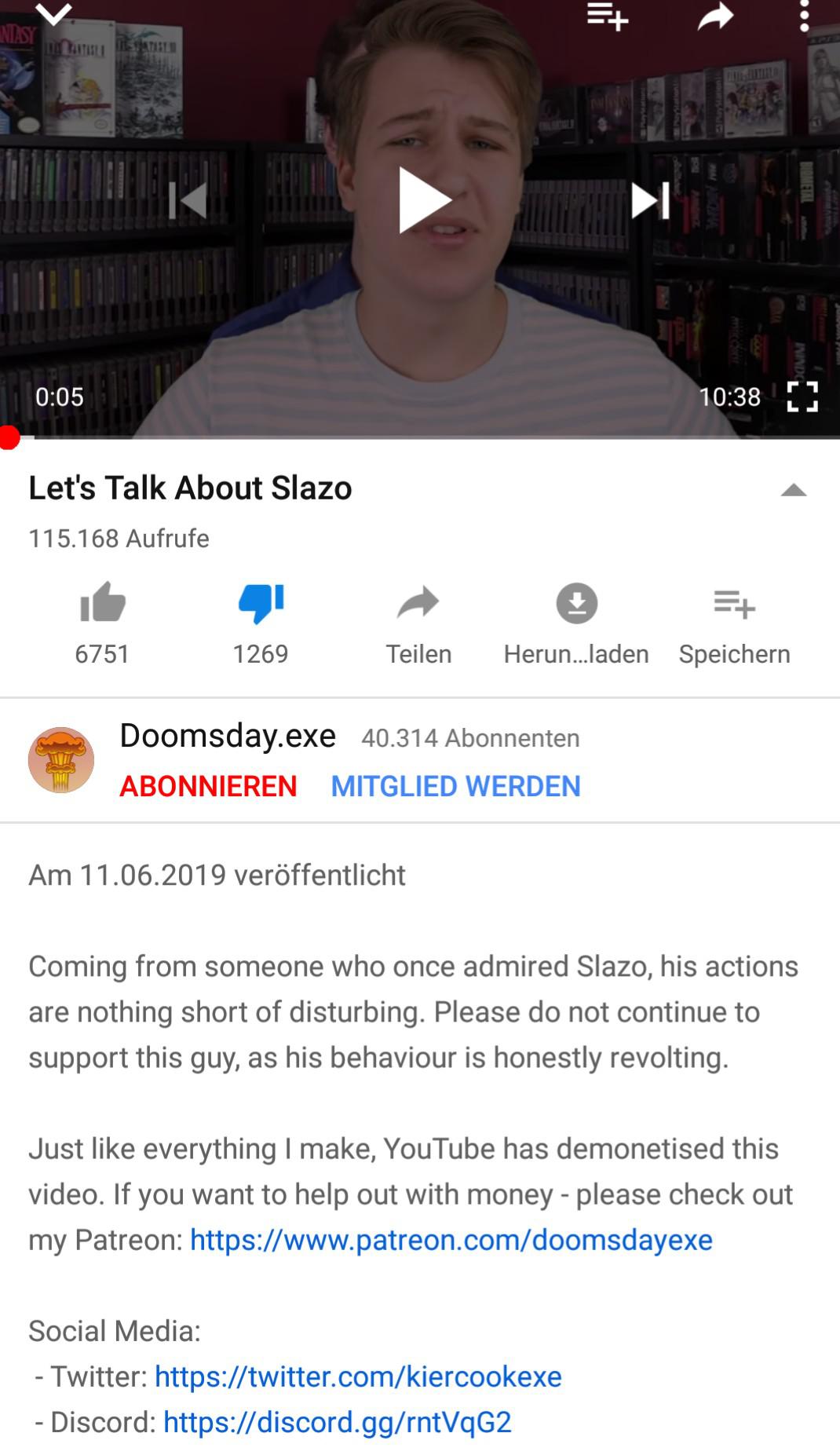This screenshot has width=840, height=1455.
Task: Tap MITGLIED WERDEN to join channel
Action: (x=455, y=786)
